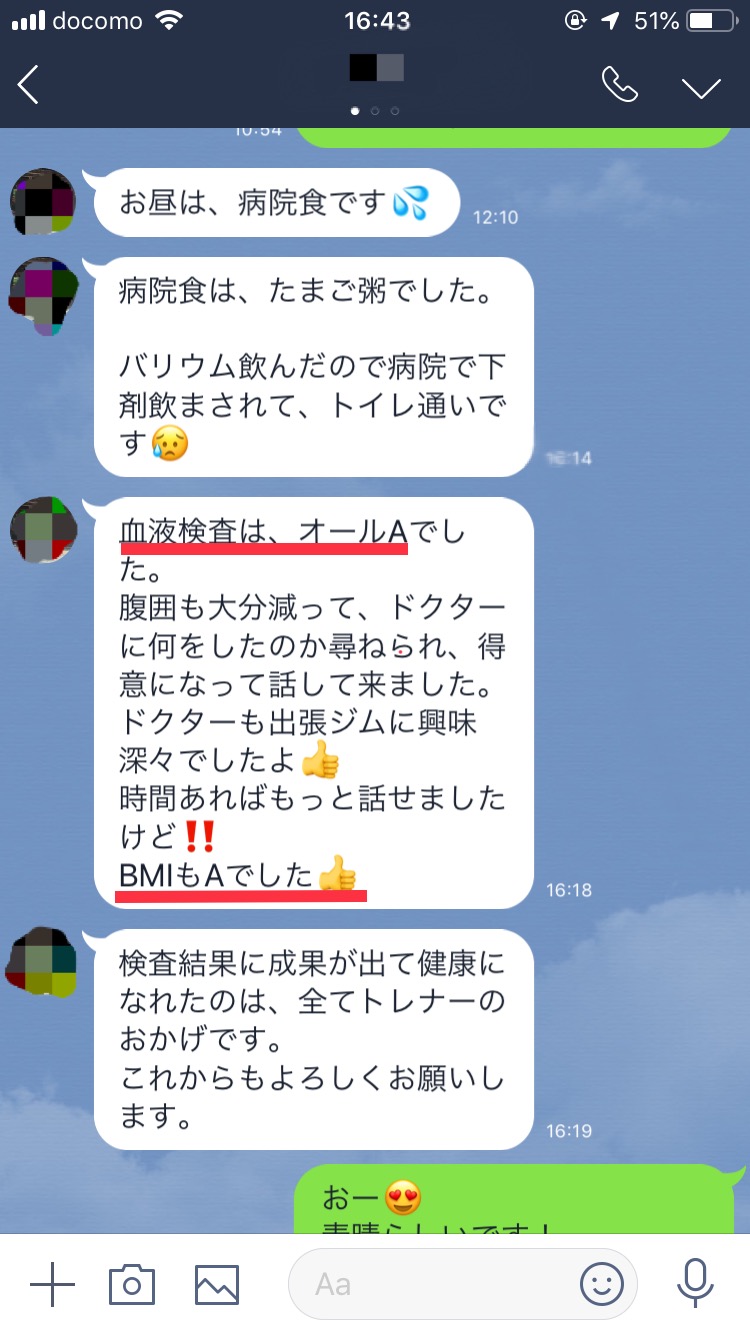
Task: Start a voice call with this contact
Action: [x=620, y=86]
